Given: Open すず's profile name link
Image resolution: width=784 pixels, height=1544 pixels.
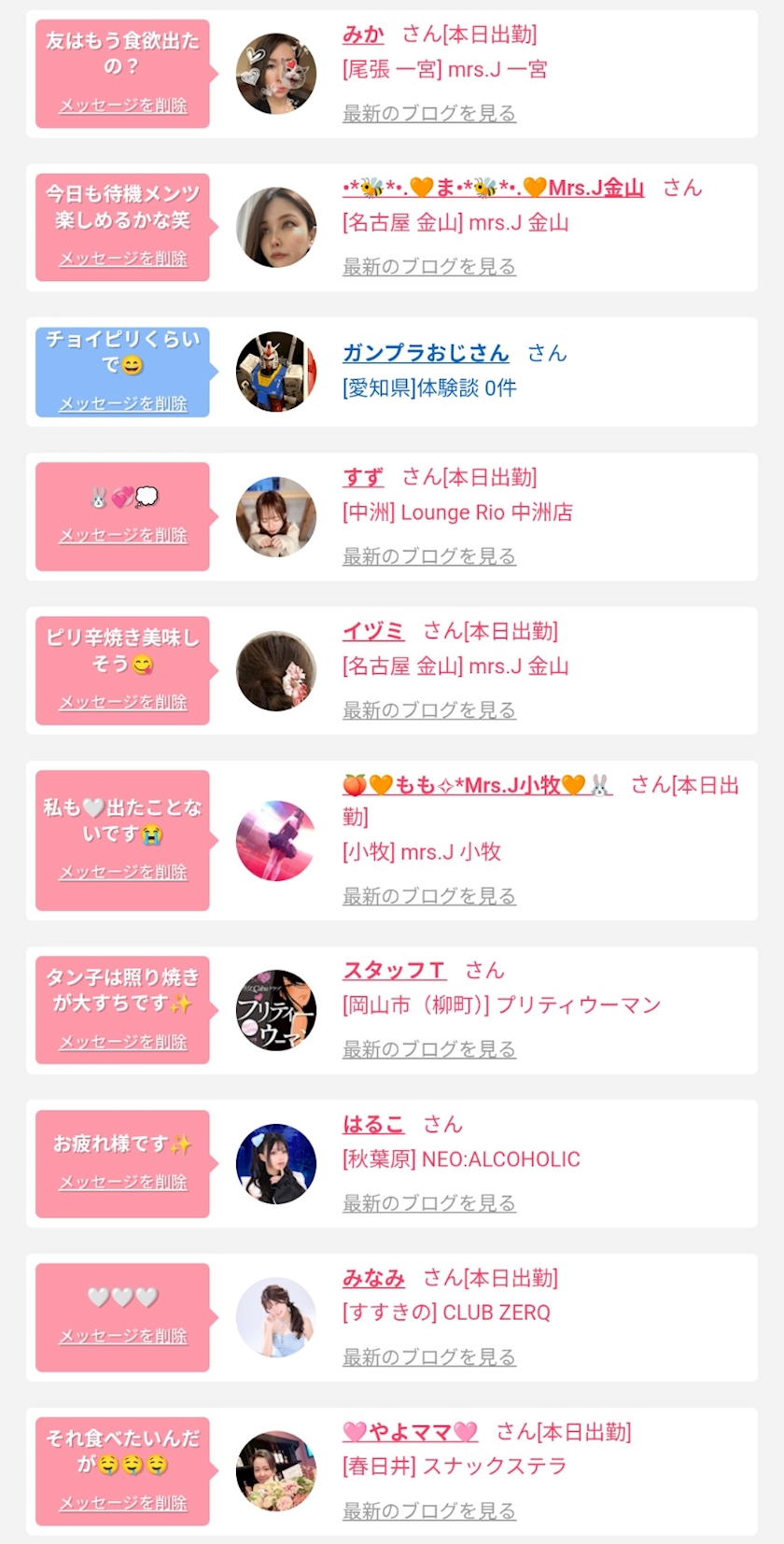Looking at the screenshot, I should click(x=363, y=478).
